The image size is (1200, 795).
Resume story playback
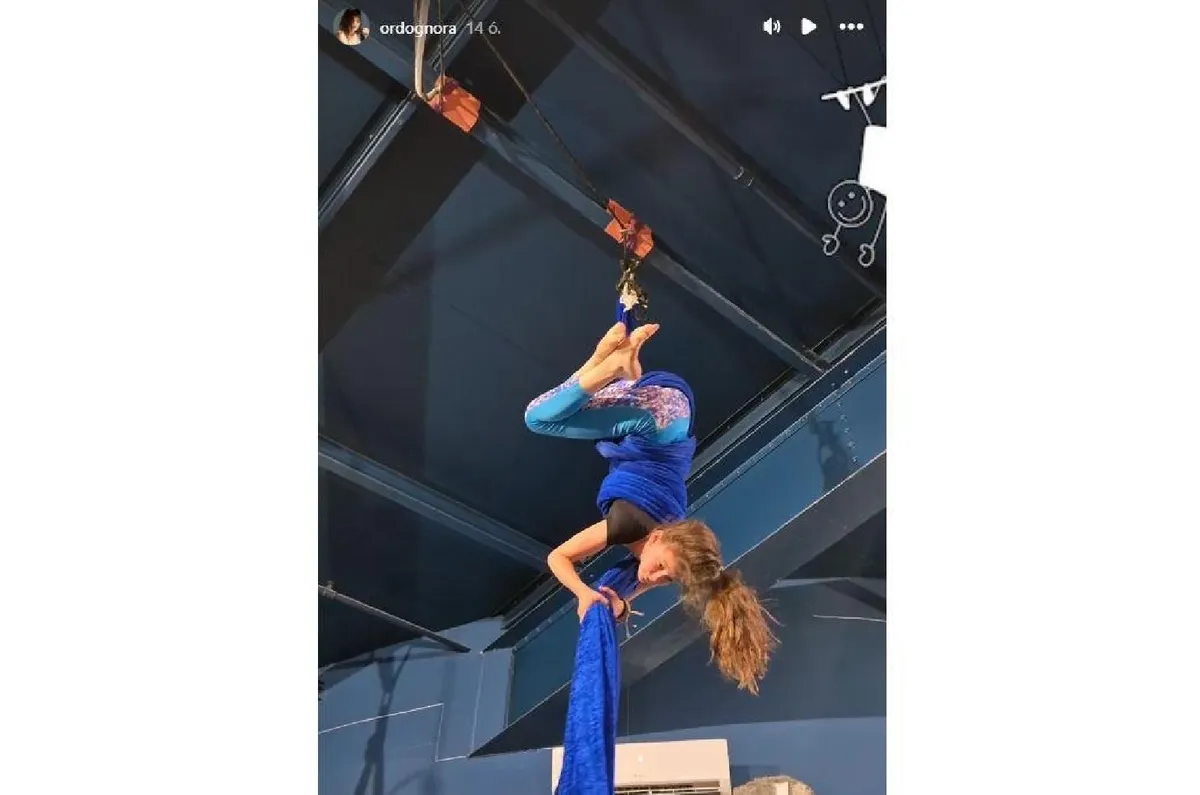coord(808,27)
